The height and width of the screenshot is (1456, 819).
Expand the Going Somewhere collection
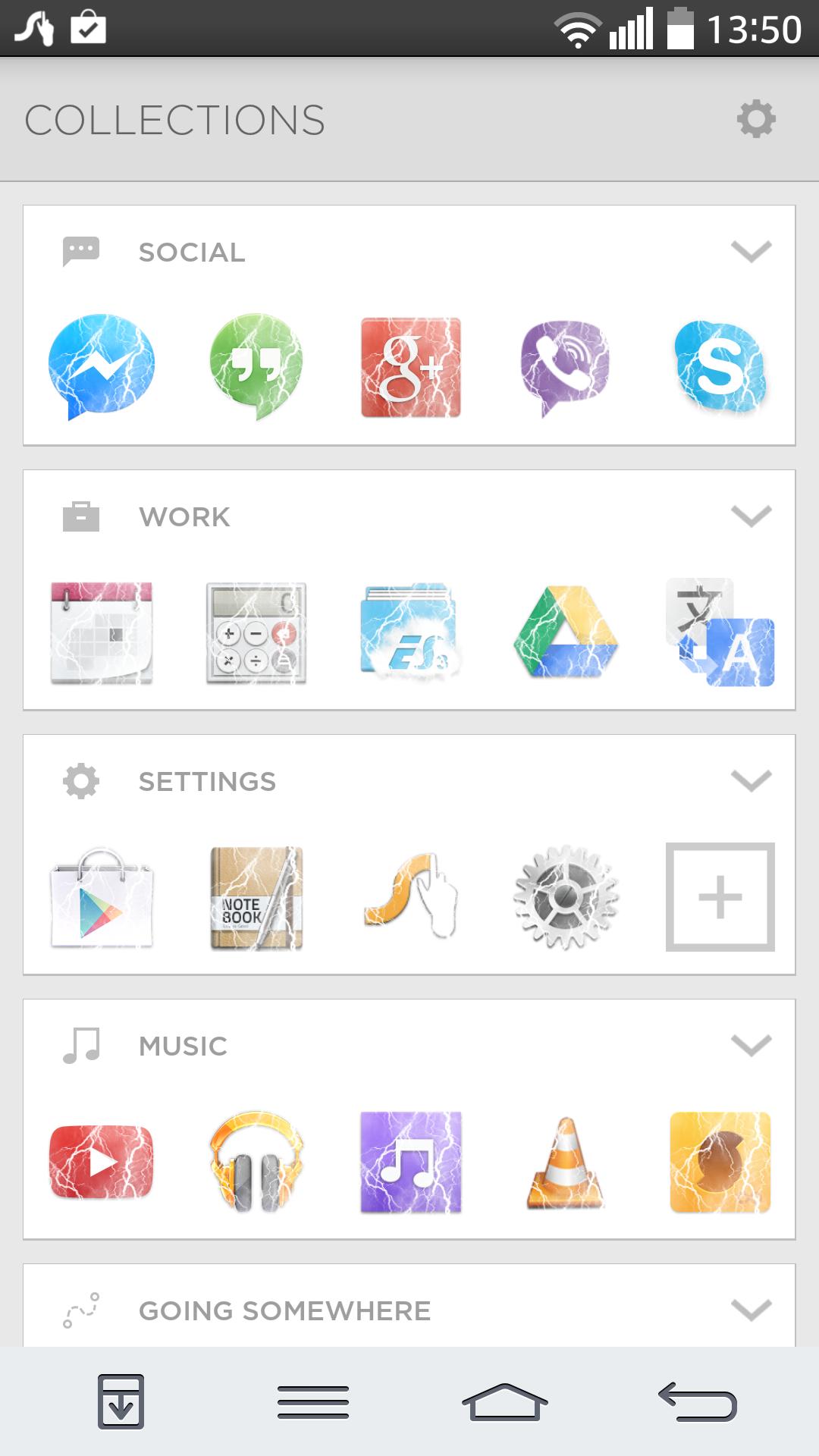(x=751, y=1310)
